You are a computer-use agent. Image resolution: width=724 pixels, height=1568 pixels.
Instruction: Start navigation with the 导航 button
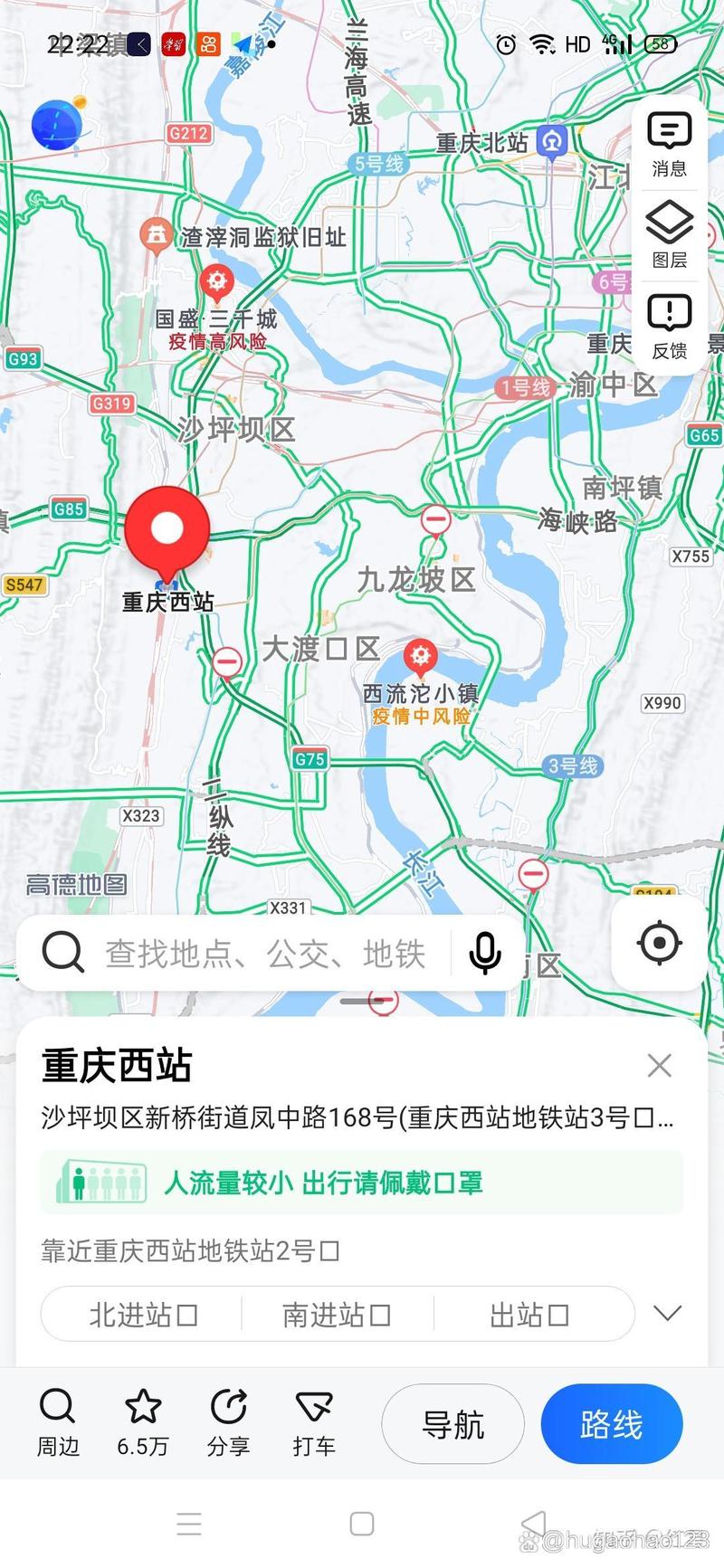coord(452,1423)
